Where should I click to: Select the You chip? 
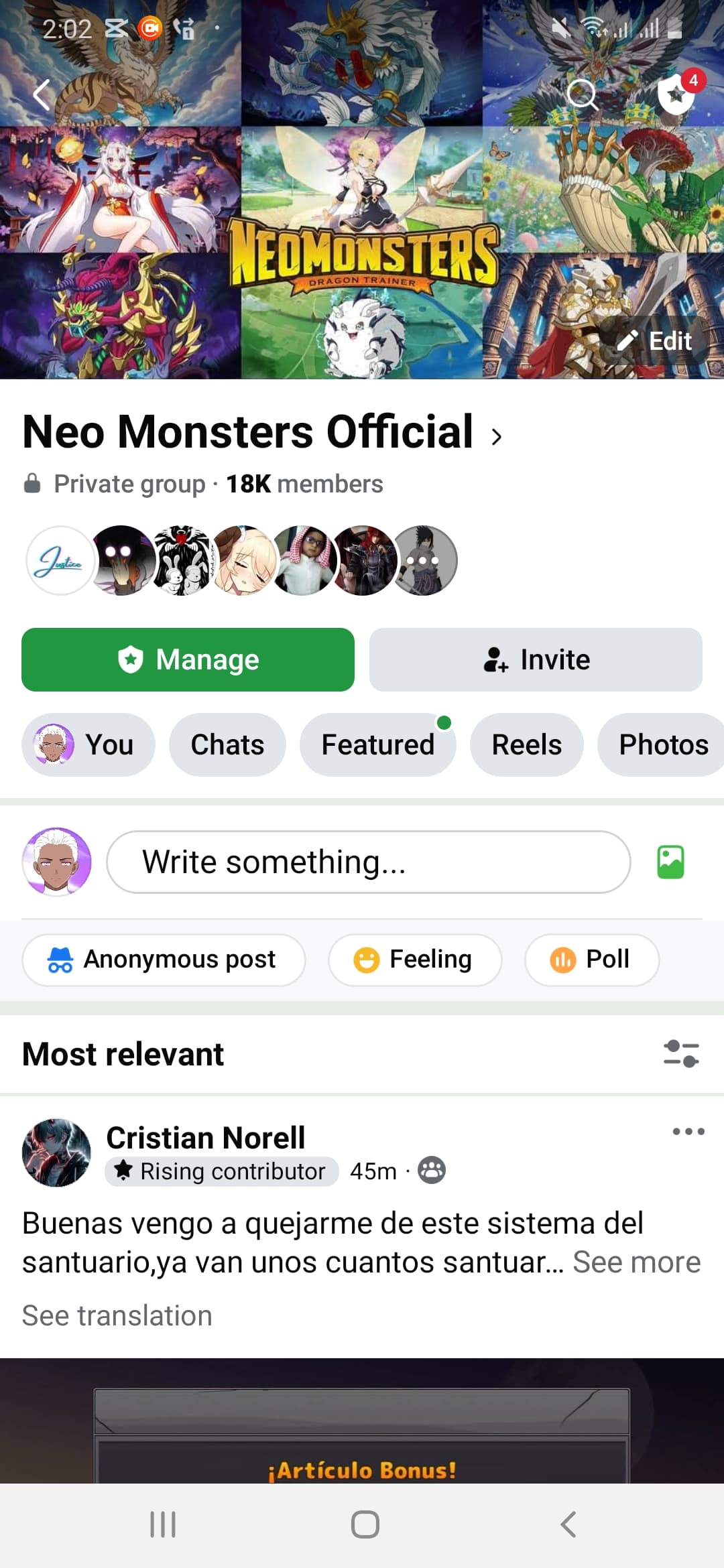click(88, 744)
